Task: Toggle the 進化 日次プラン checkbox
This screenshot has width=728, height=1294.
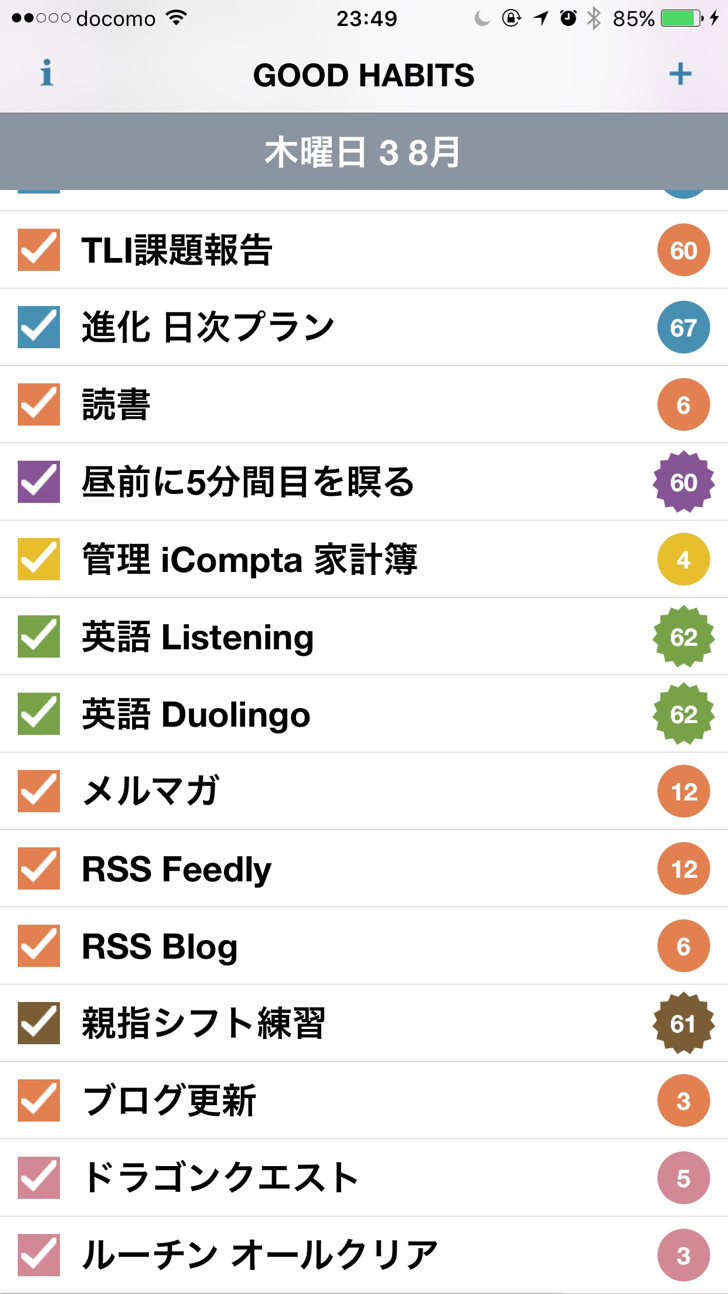Action: 39,327
